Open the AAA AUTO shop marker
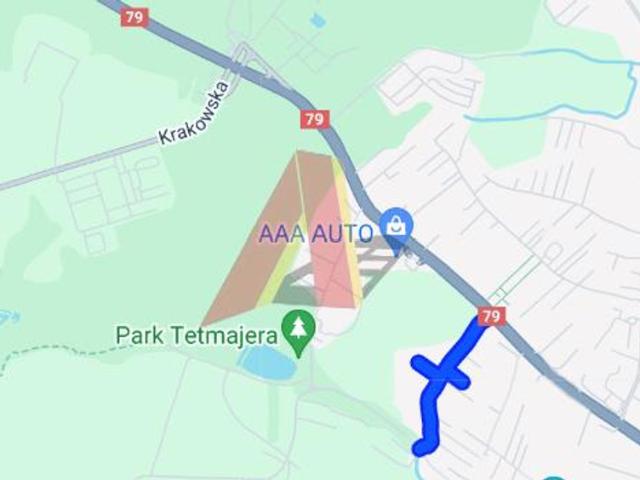Screen dimensions: 640x480 click(x=397, y=225)
